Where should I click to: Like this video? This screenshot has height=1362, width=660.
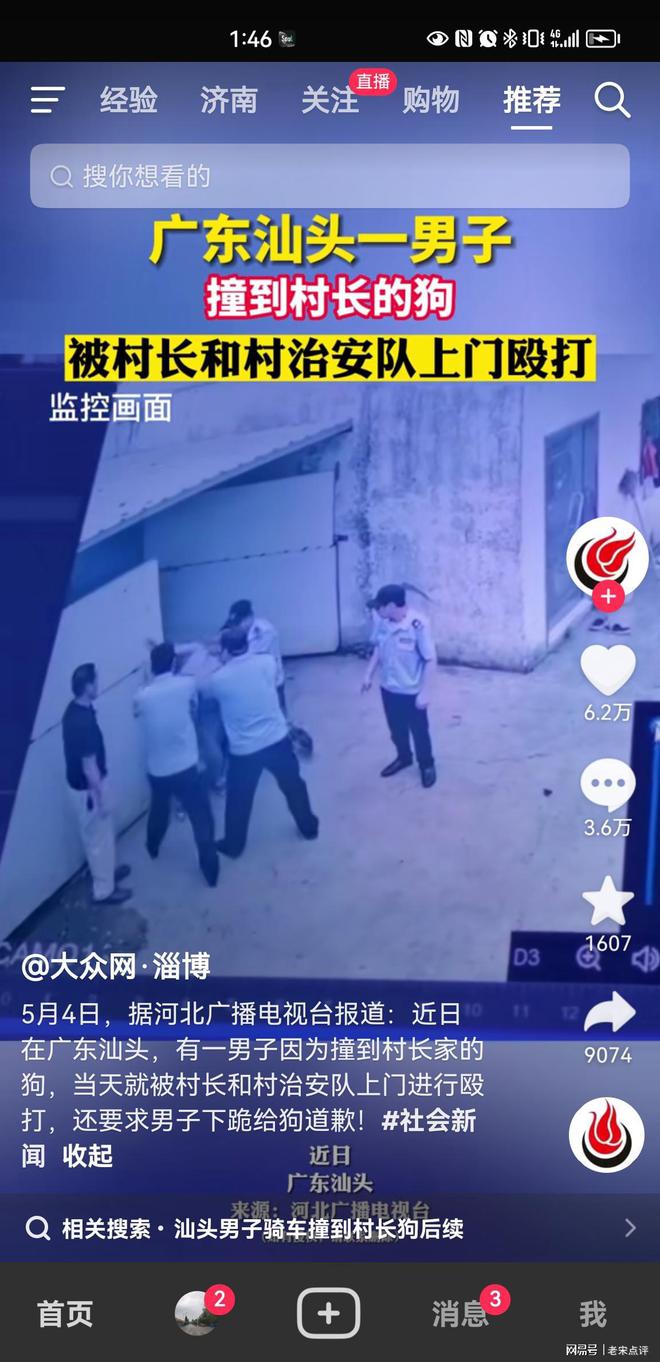607,670
